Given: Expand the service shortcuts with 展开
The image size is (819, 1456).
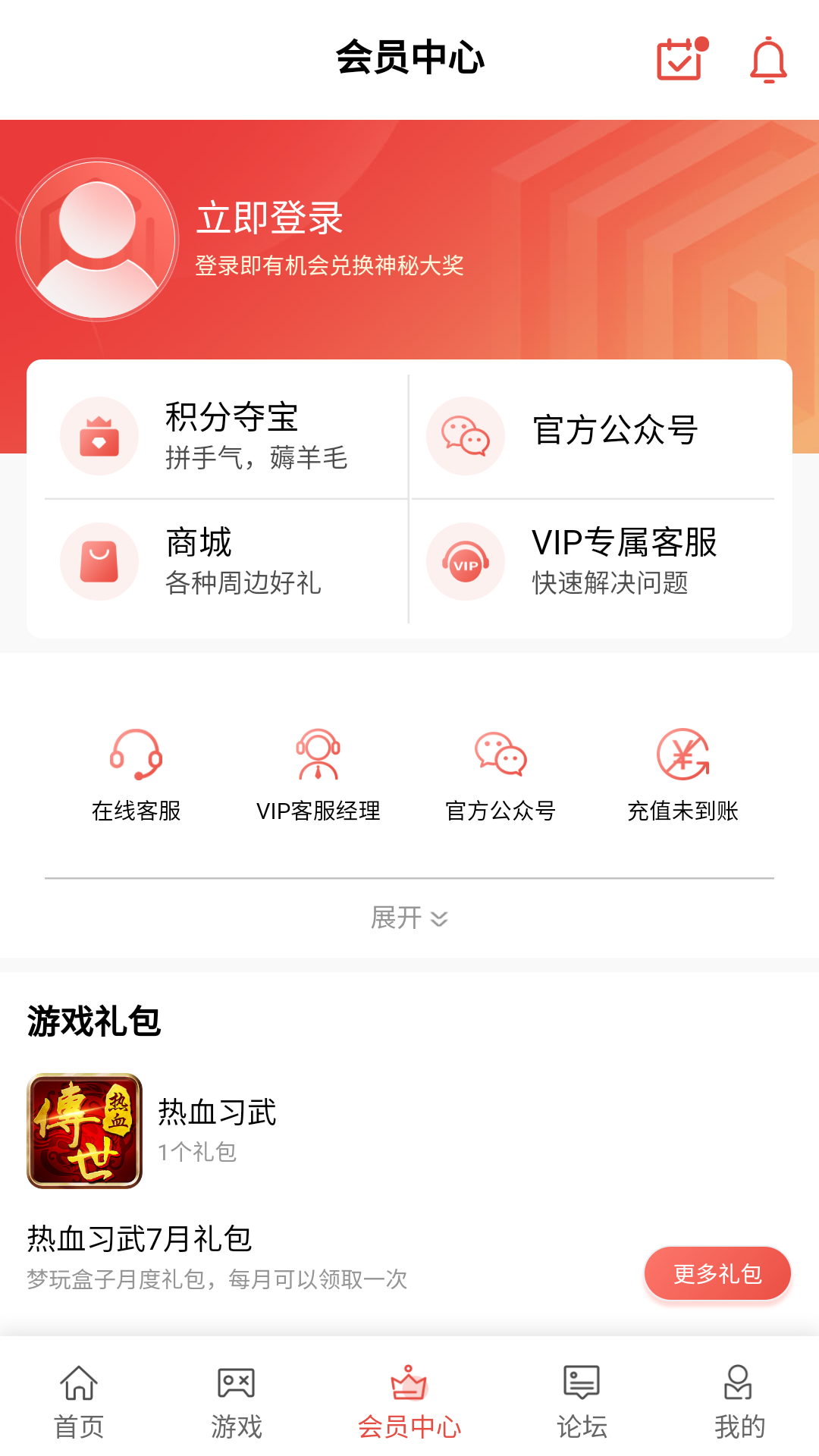Looking at the screenshot, I should tap(409, 918).
